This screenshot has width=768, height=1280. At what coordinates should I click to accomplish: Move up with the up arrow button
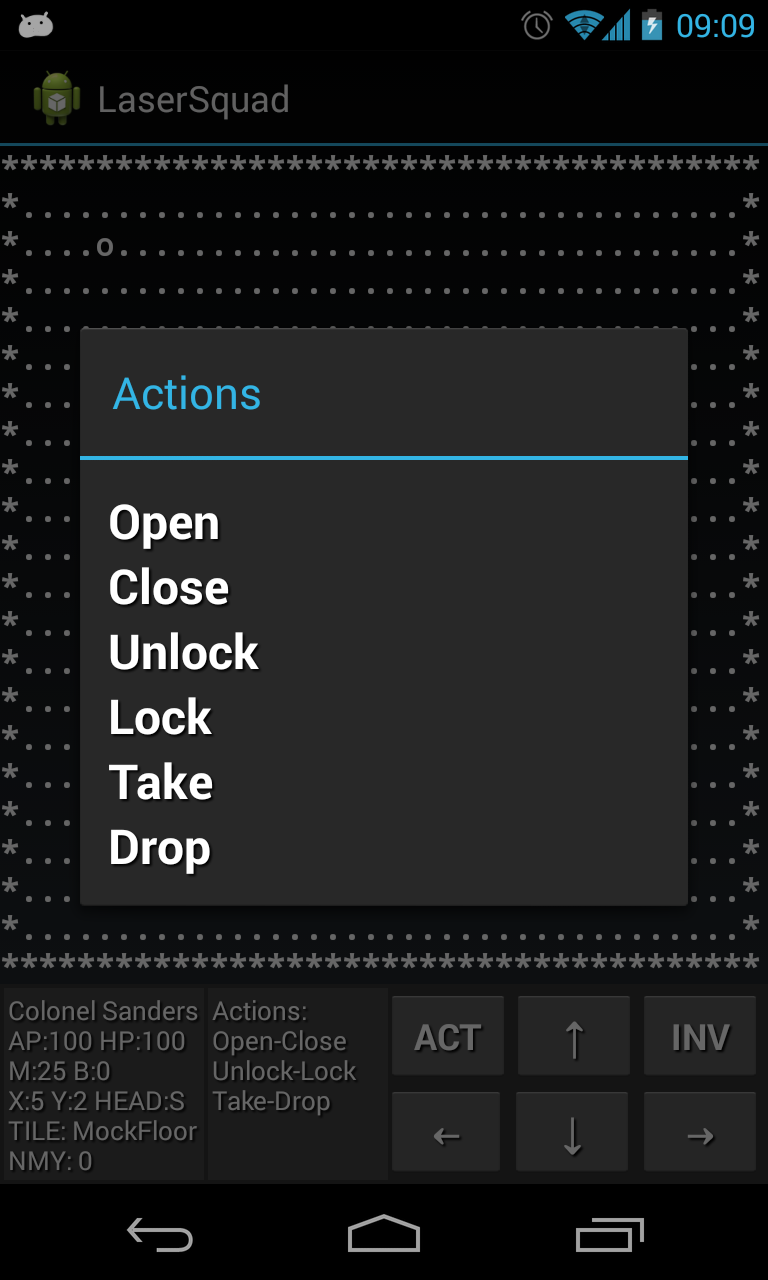(x=574, y=1037)
